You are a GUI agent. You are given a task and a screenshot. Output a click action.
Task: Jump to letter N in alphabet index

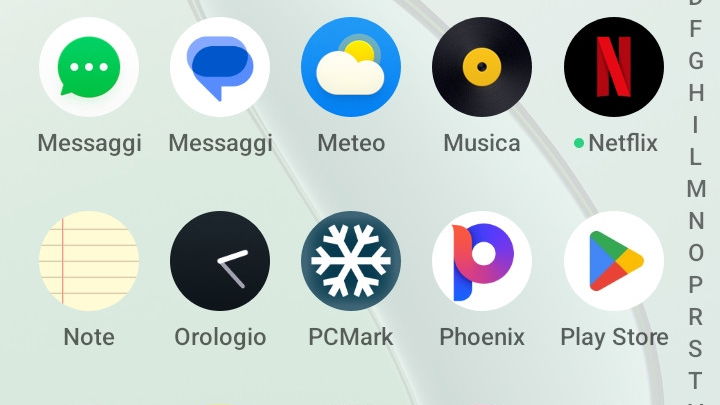point(696,220)
